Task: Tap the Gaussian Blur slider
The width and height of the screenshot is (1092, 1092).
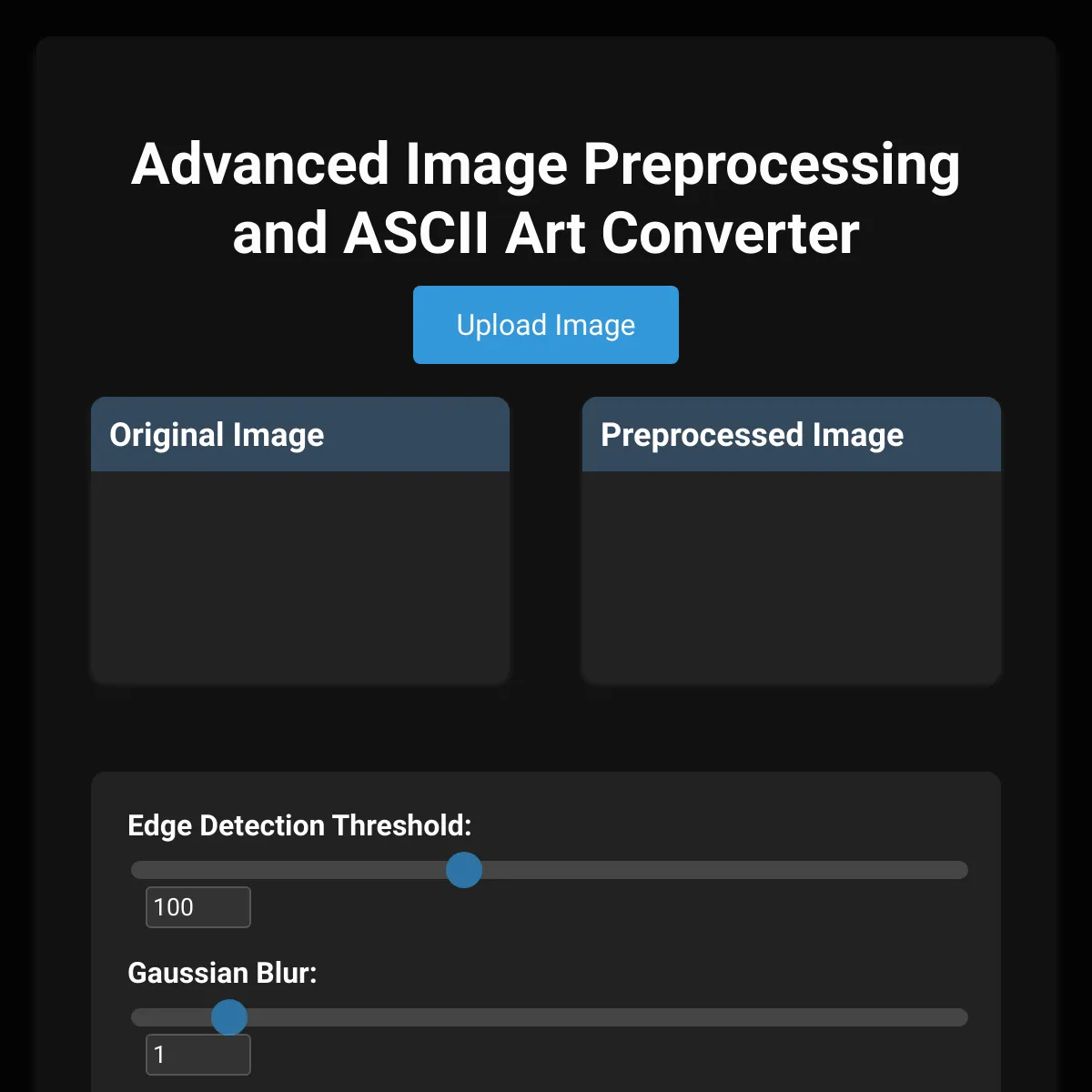Action: (x=550, y=1017)
